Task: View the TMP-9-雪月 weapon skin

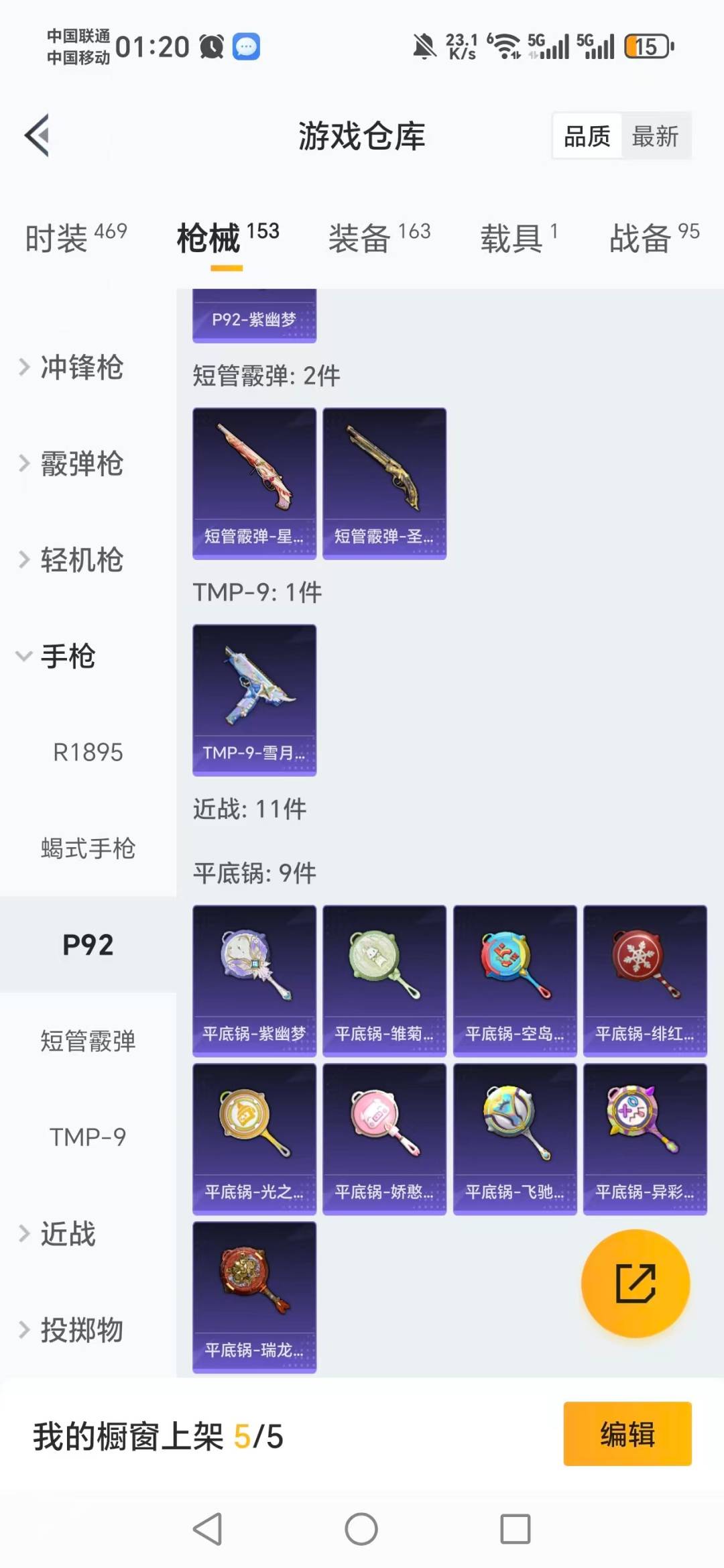Action: click(x=253, y=699)
